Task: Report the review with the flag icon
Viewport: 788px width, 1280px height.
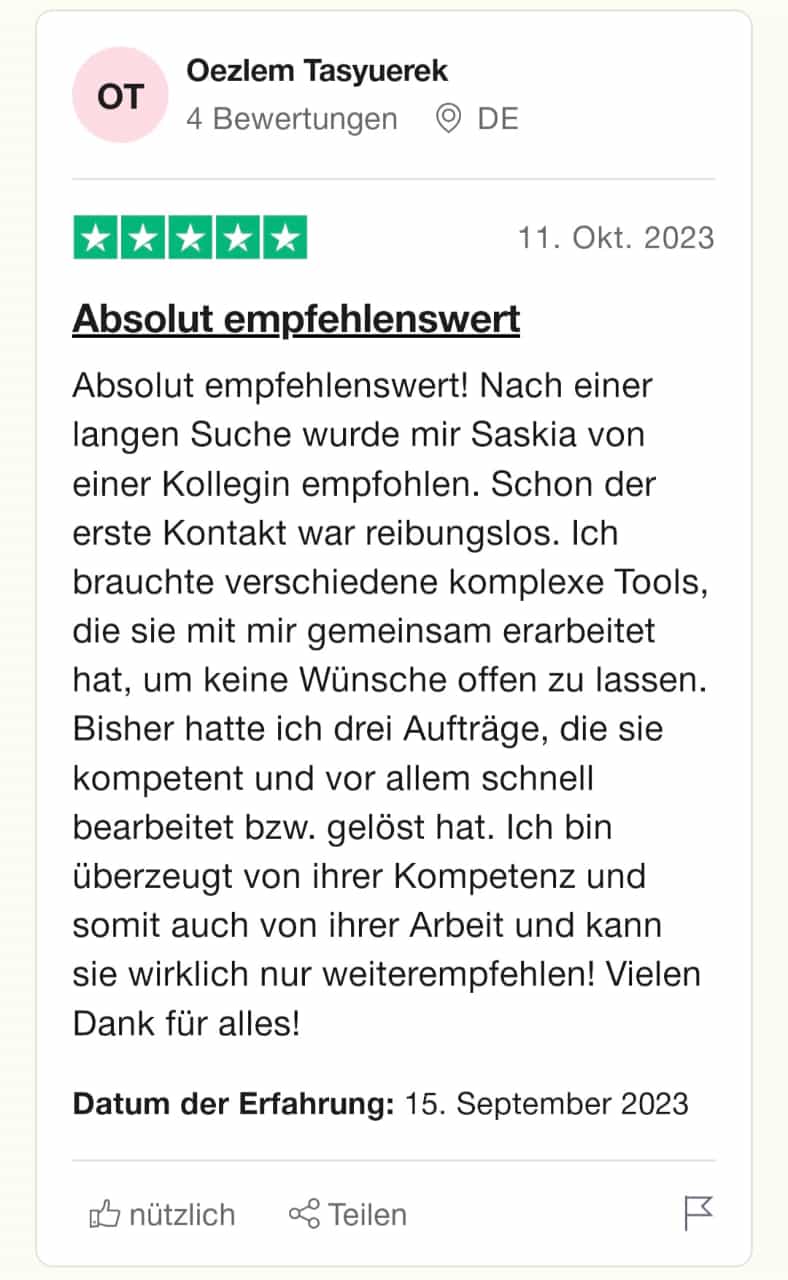Action: (x=698, y=1213)
